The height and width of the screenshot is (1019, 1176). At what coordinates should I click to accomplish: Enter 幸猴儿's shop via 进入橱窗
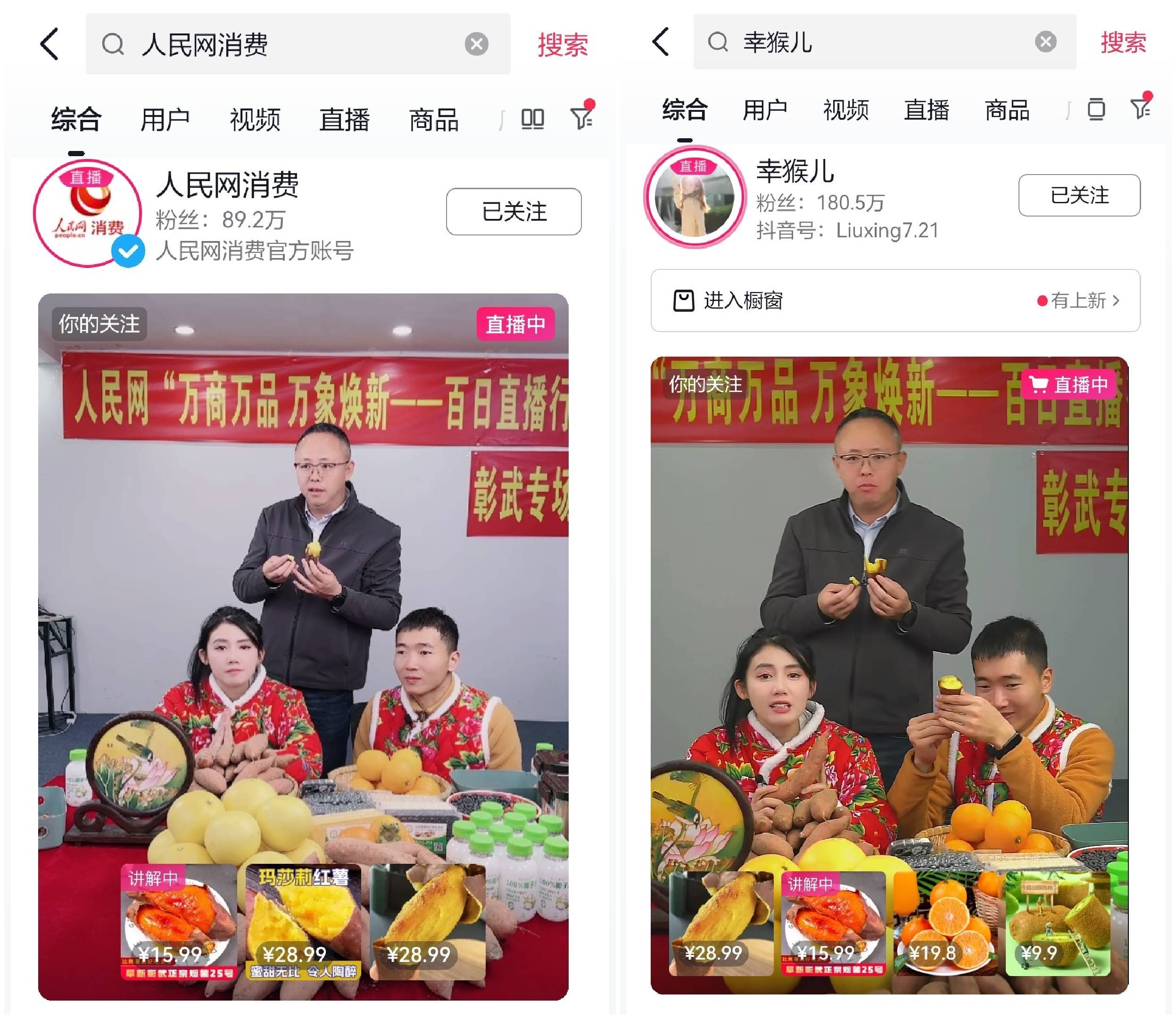894,300
